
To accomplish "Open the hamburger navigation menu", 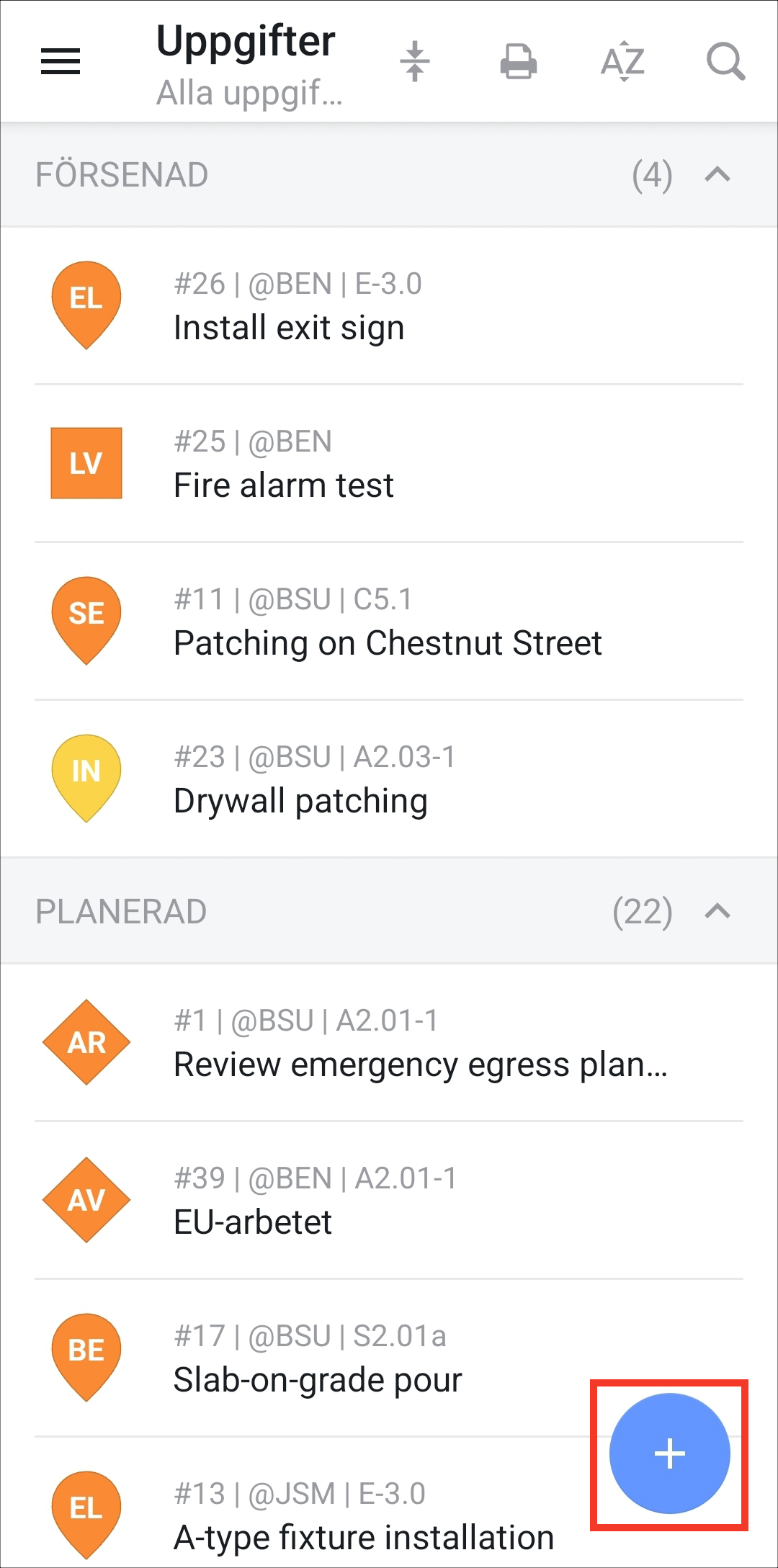I will [x=61, y=61].
